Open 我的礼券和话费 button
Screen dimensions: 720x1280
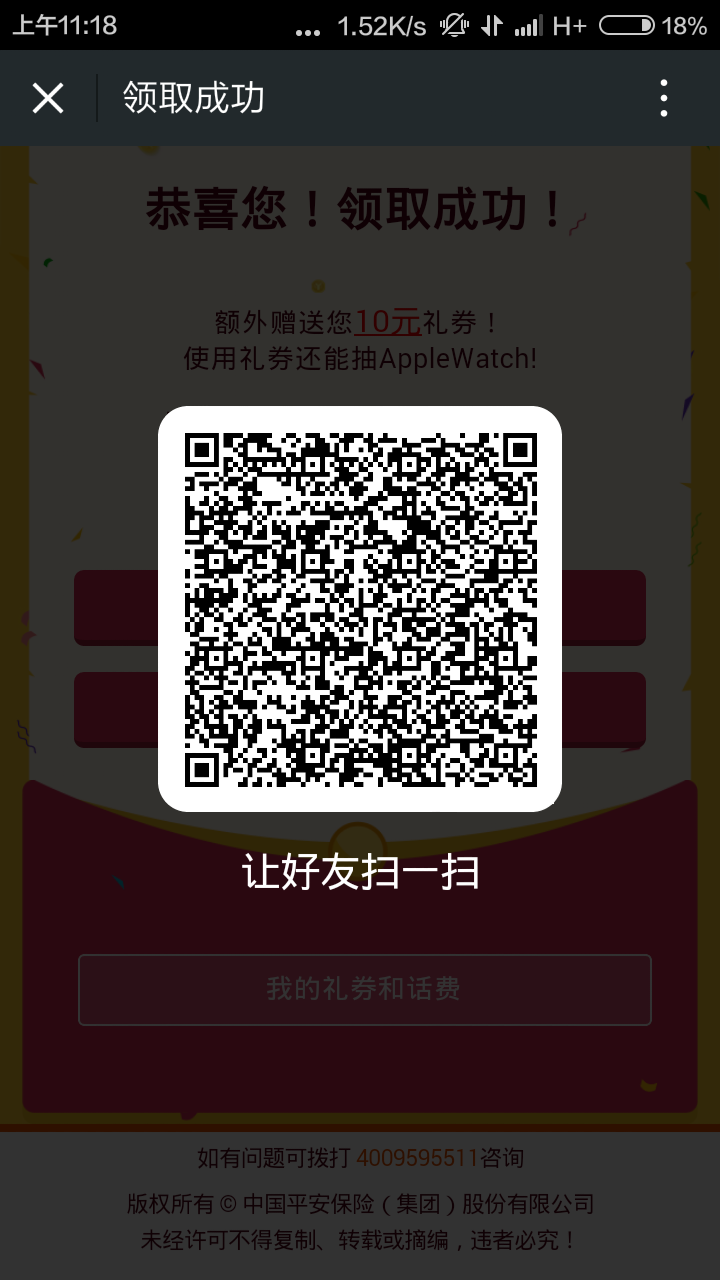click(364, 989)
